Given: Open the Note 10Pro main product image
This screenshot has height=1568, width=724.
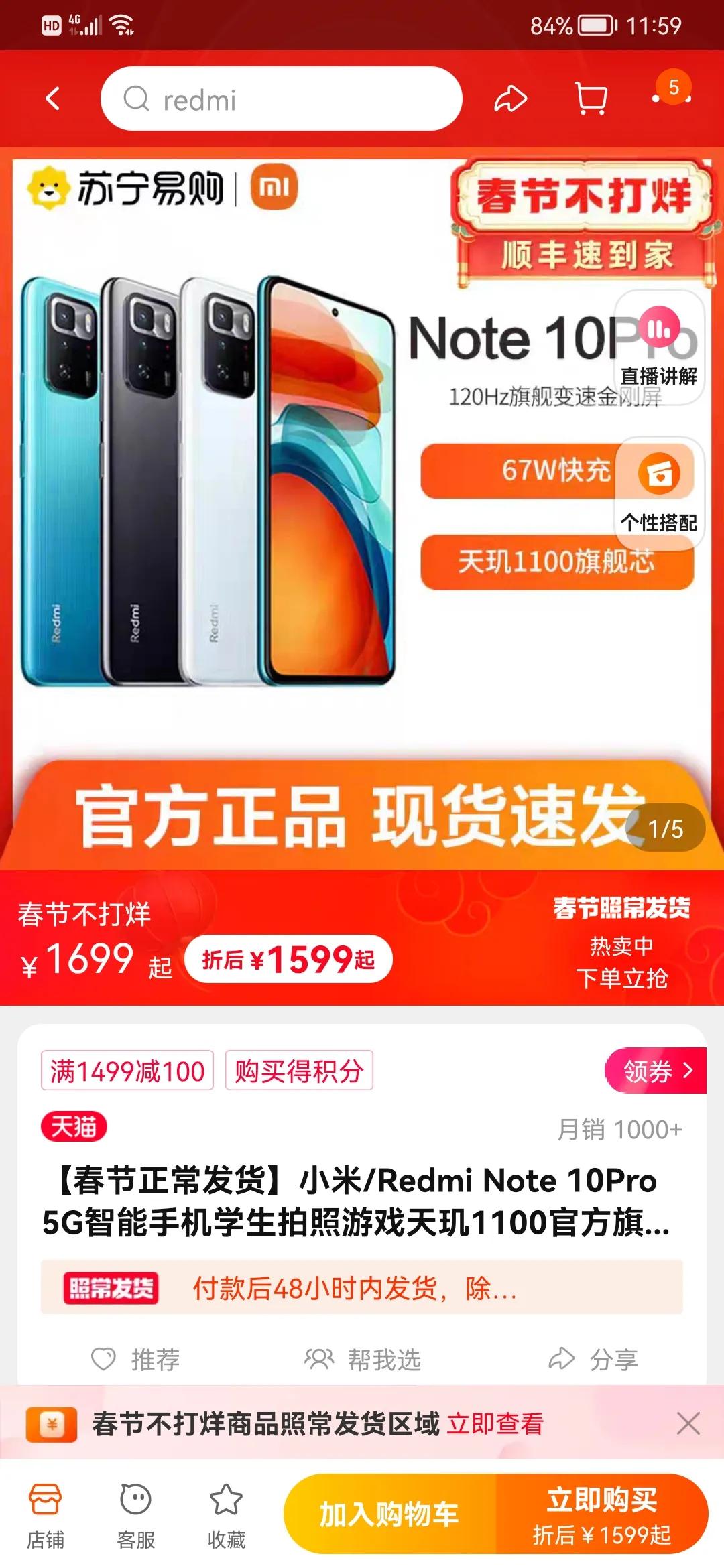Looking at the screenshot, I should (362, 509).
